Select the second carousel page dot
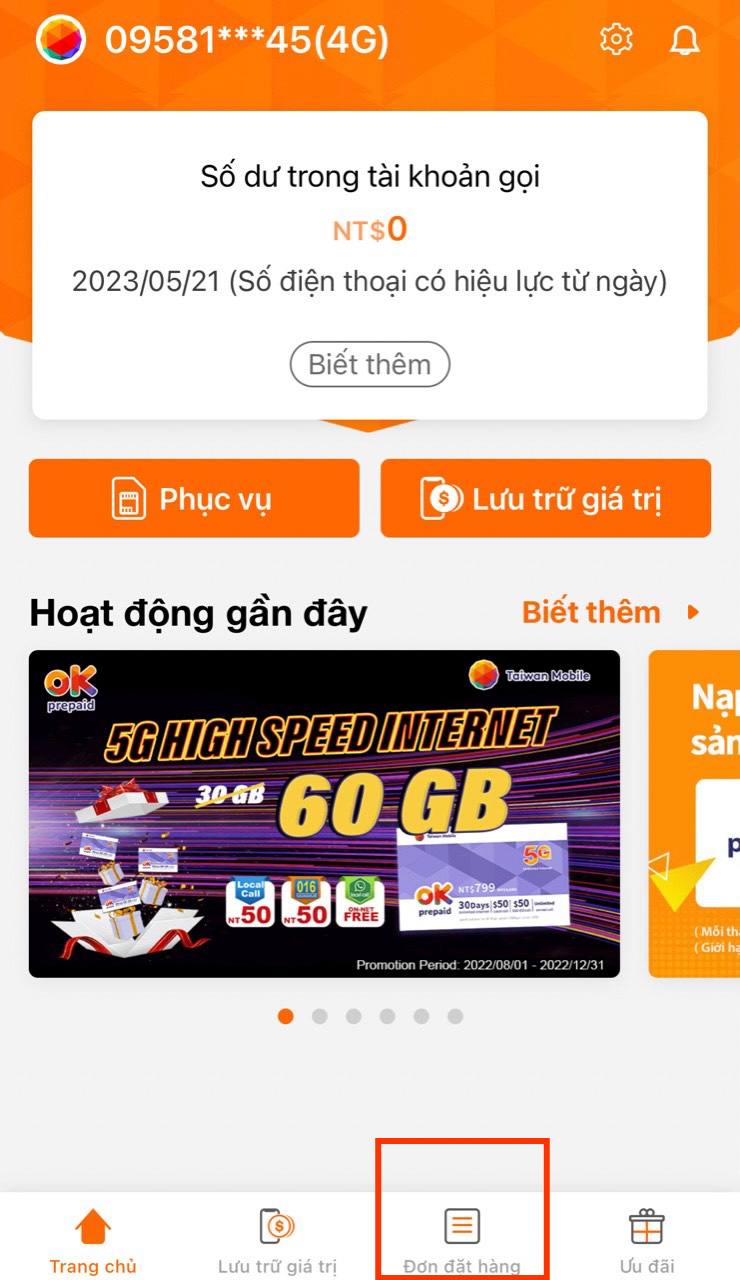The image size is (740, 1280). (x=320, y=1016)
